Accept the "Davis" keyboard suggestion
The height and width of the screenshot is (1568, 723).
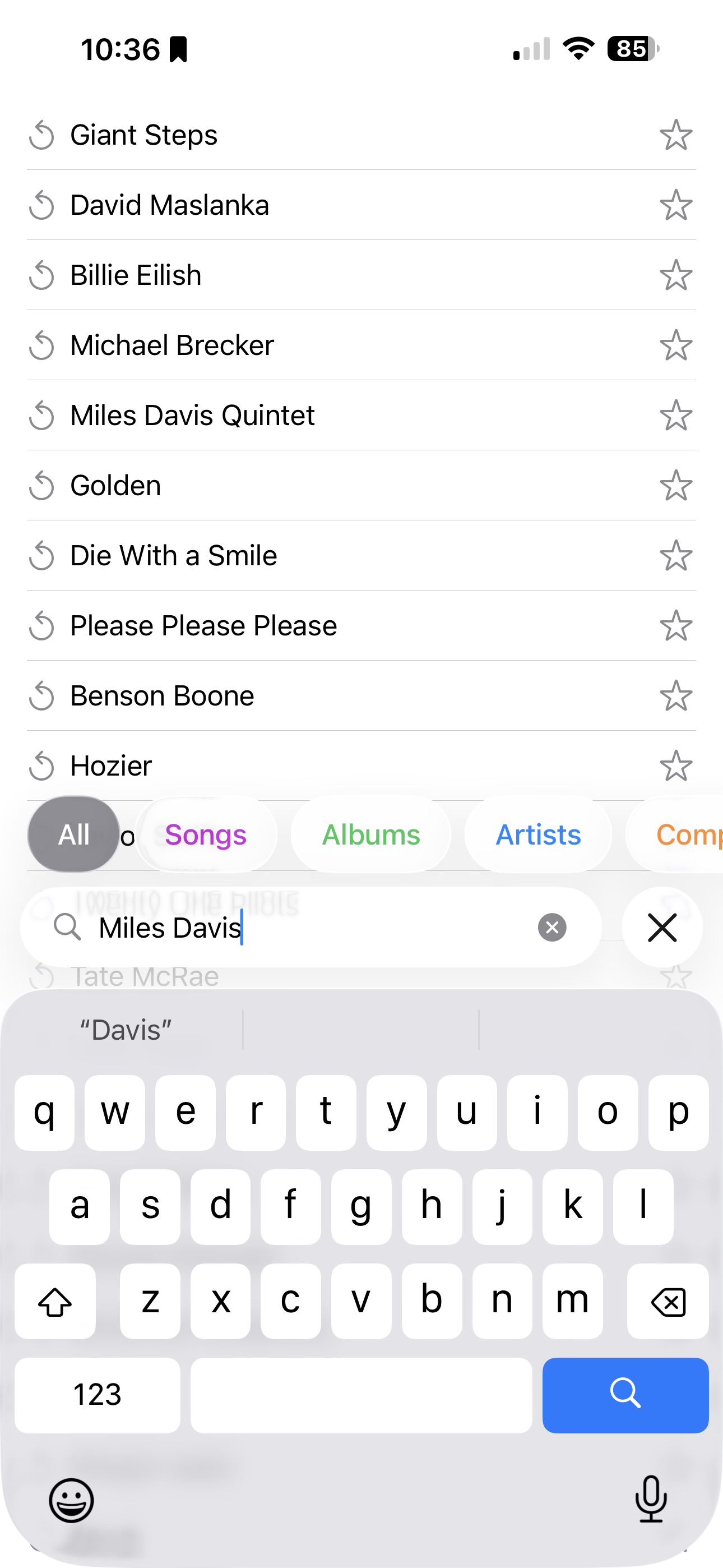pyautogui.click(x=126, y=1030)
